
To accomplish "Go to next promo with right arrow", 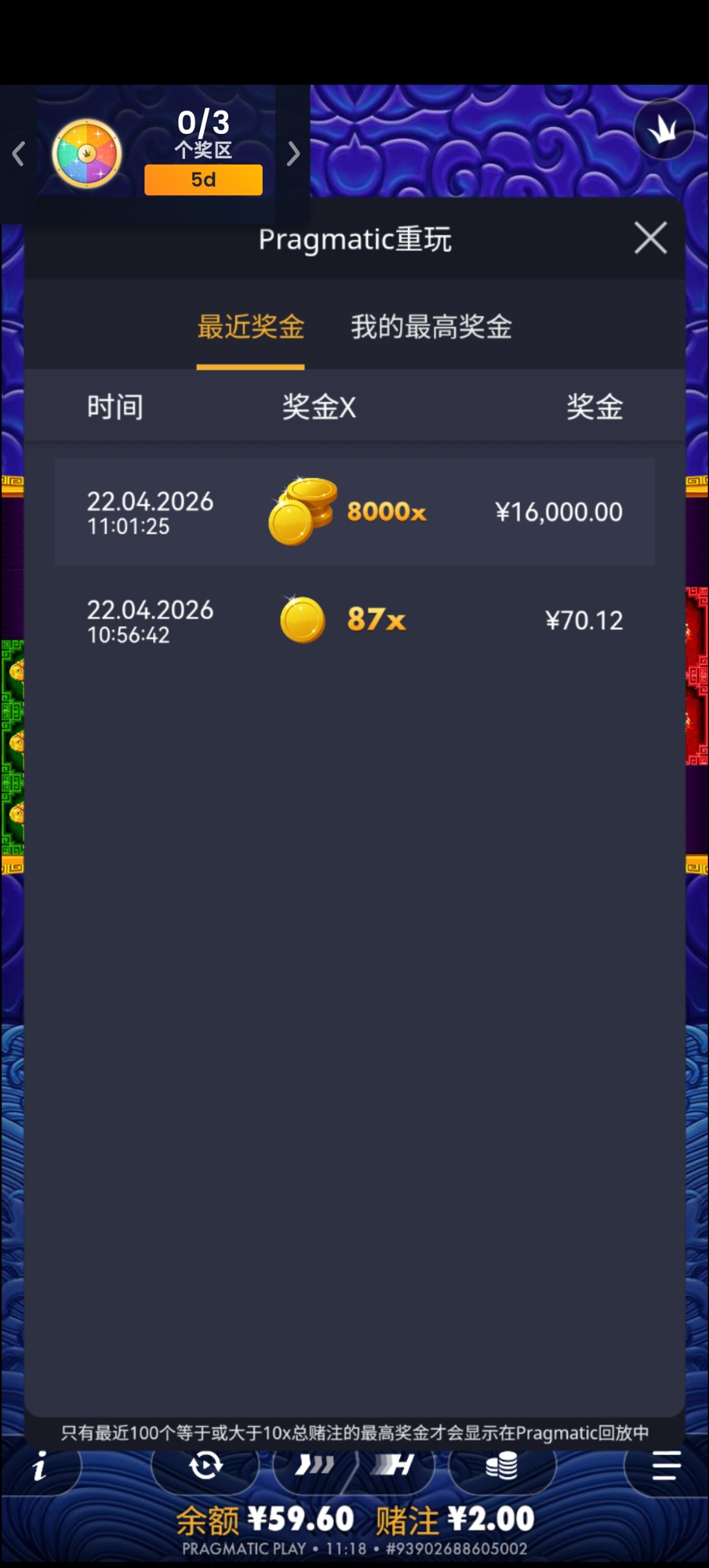I will [x=293, y=154].
